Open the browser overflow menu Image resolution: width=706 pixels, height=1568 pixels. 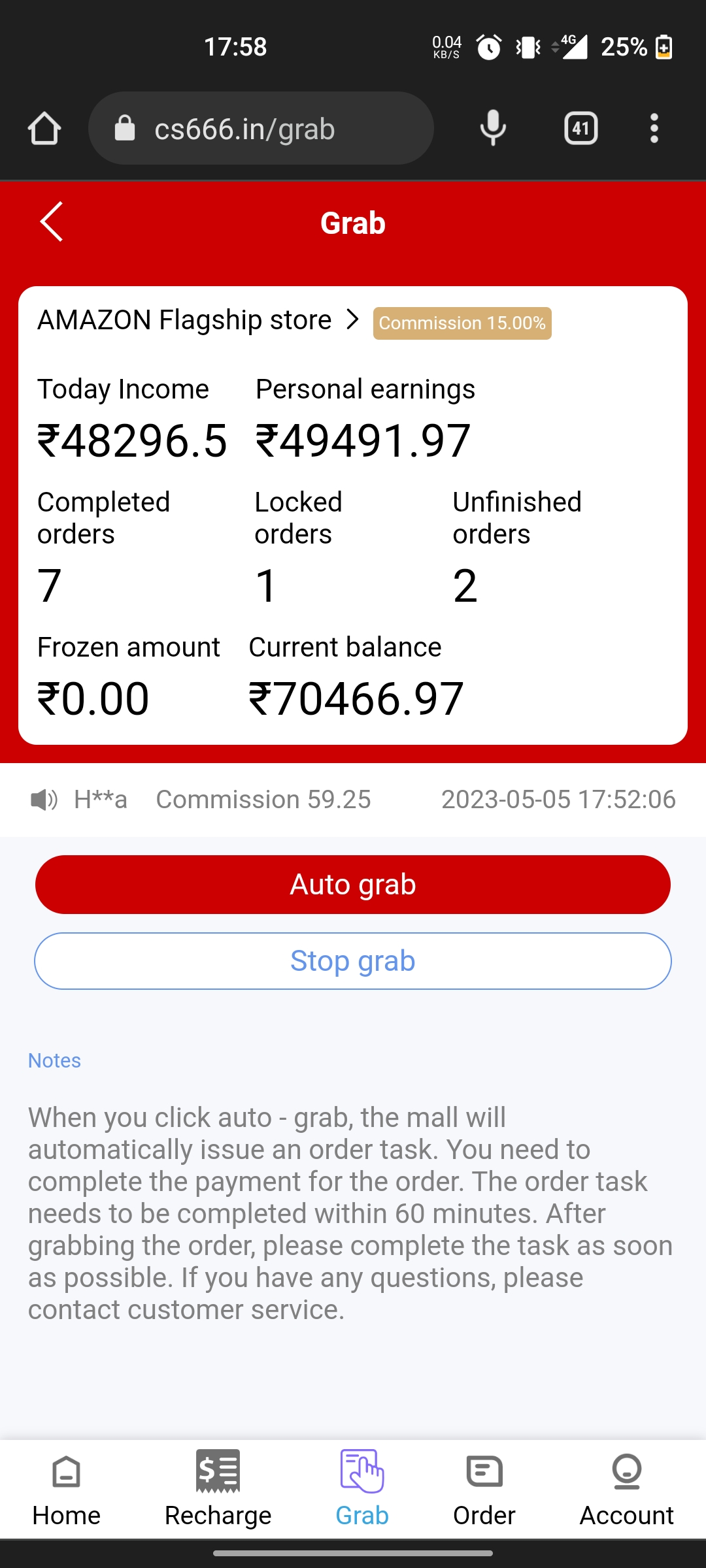(x=654, y=128)
